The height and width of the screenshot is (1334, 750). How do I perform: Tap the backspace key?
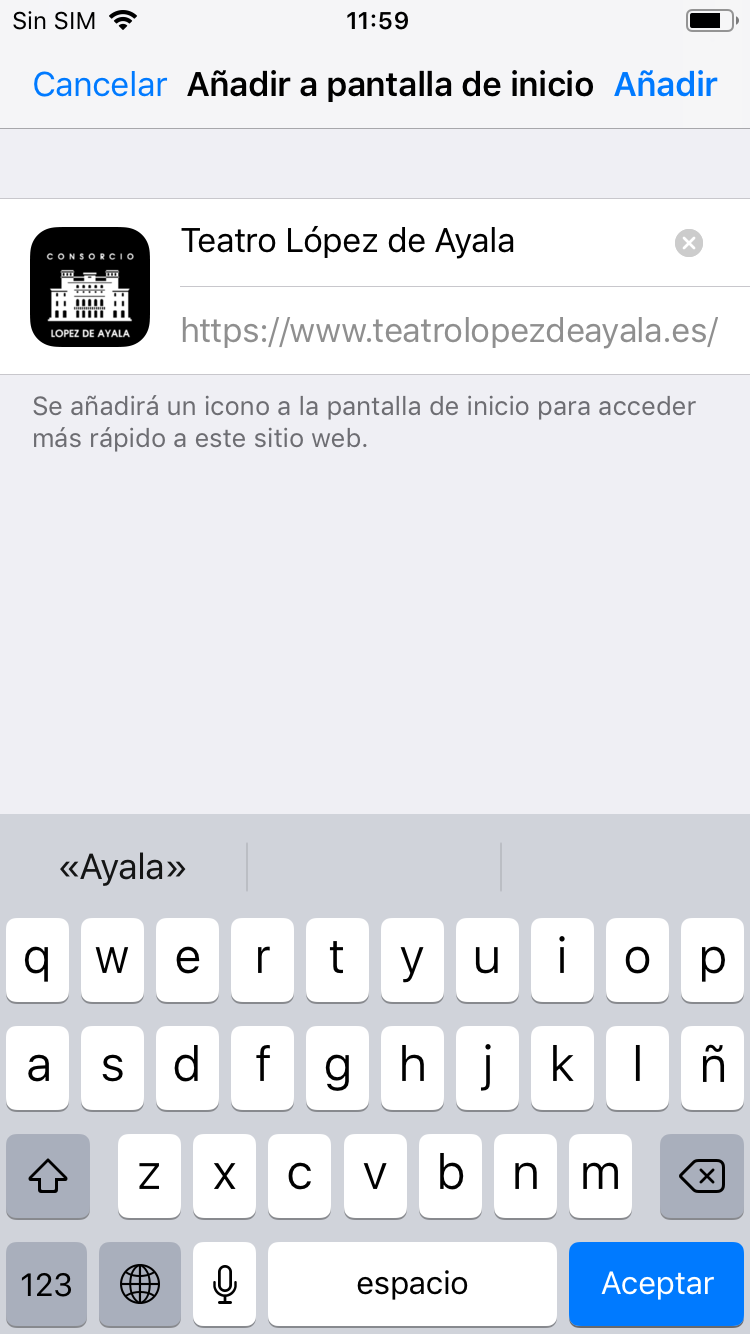tap(702, 1177)
